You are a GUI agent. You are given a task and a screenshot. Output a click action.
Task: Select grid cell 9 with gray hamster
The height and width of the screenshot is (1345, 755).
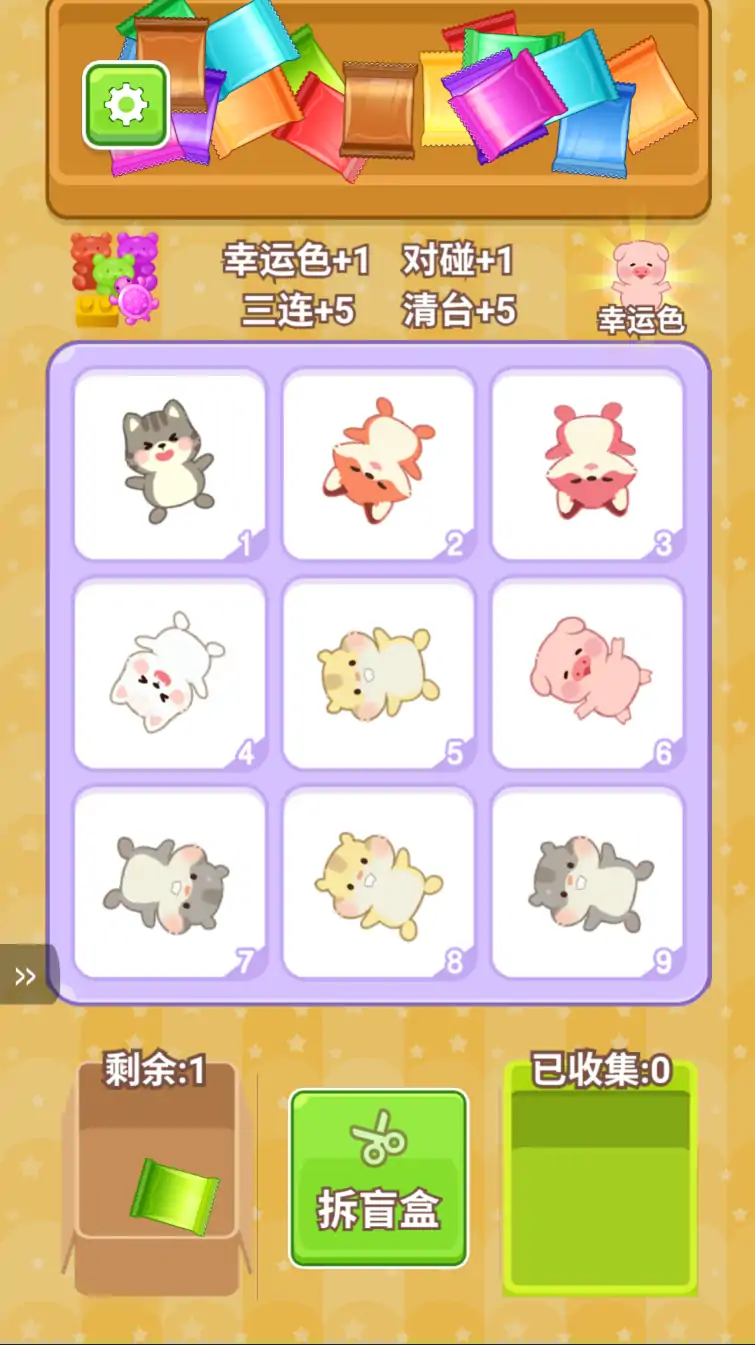587,882
